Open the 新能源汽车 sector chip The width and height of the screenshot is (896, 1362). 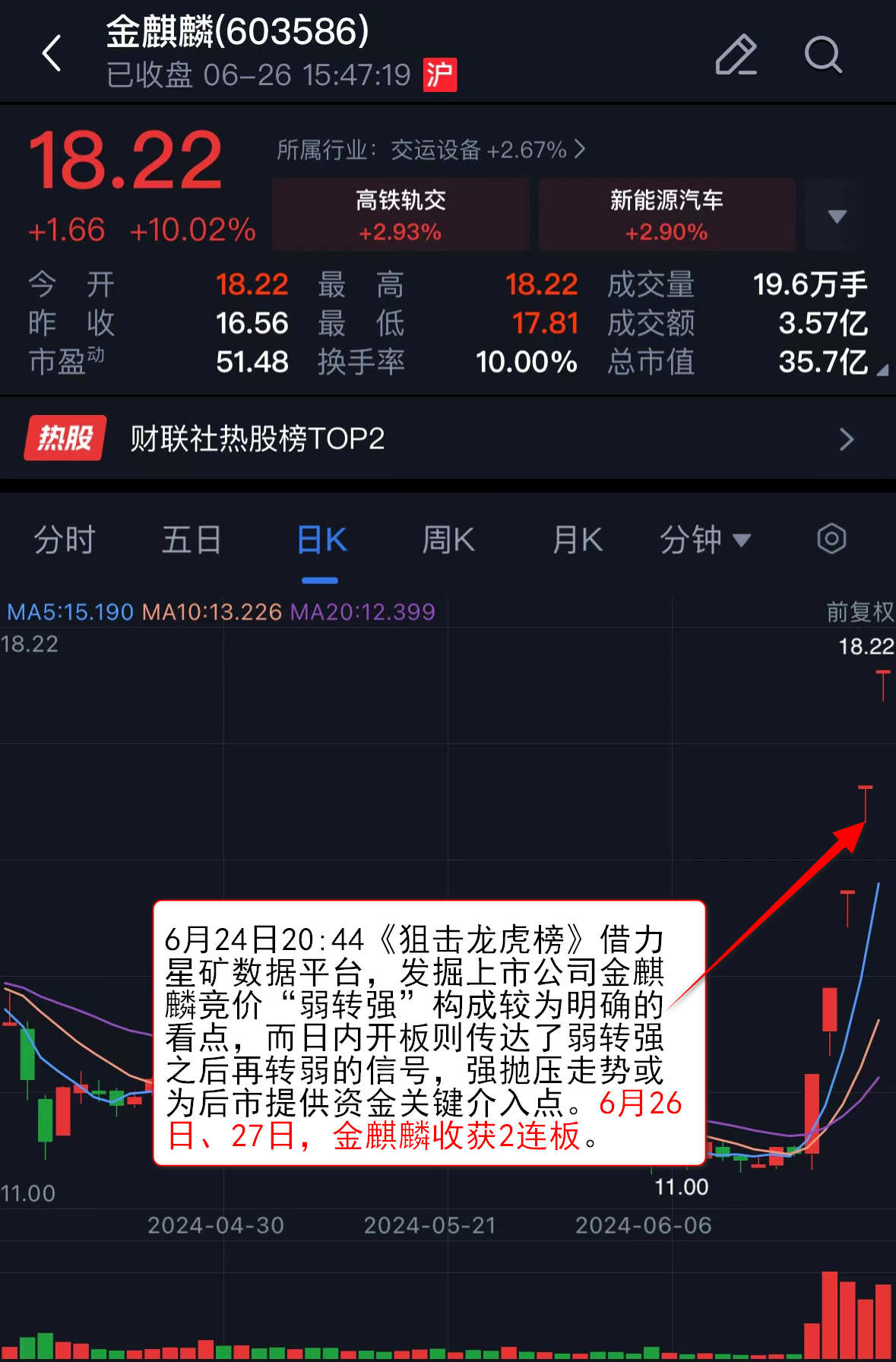(x=666, y=214)
